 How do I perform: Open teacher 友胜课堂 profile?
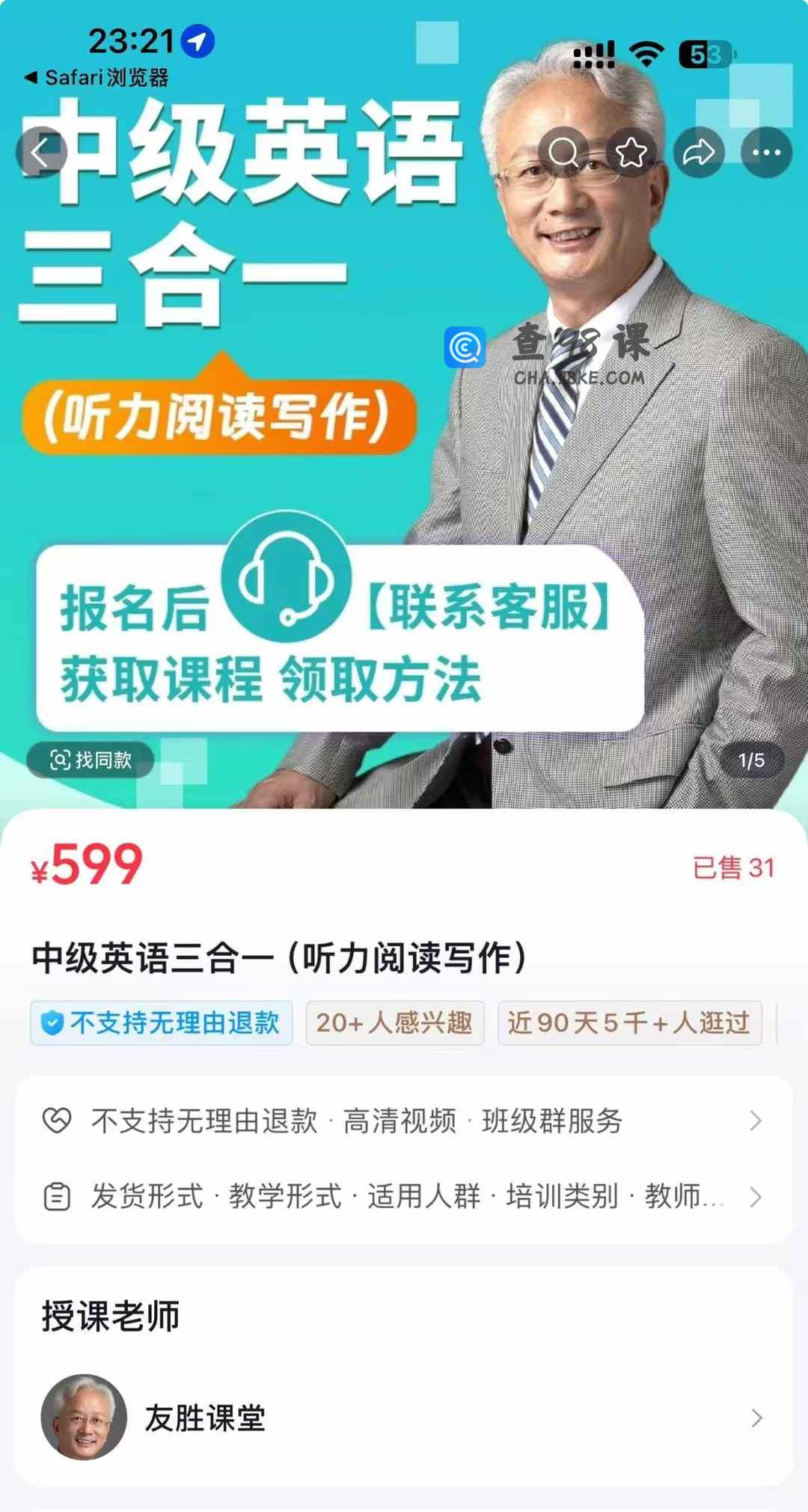(404, 1418)
